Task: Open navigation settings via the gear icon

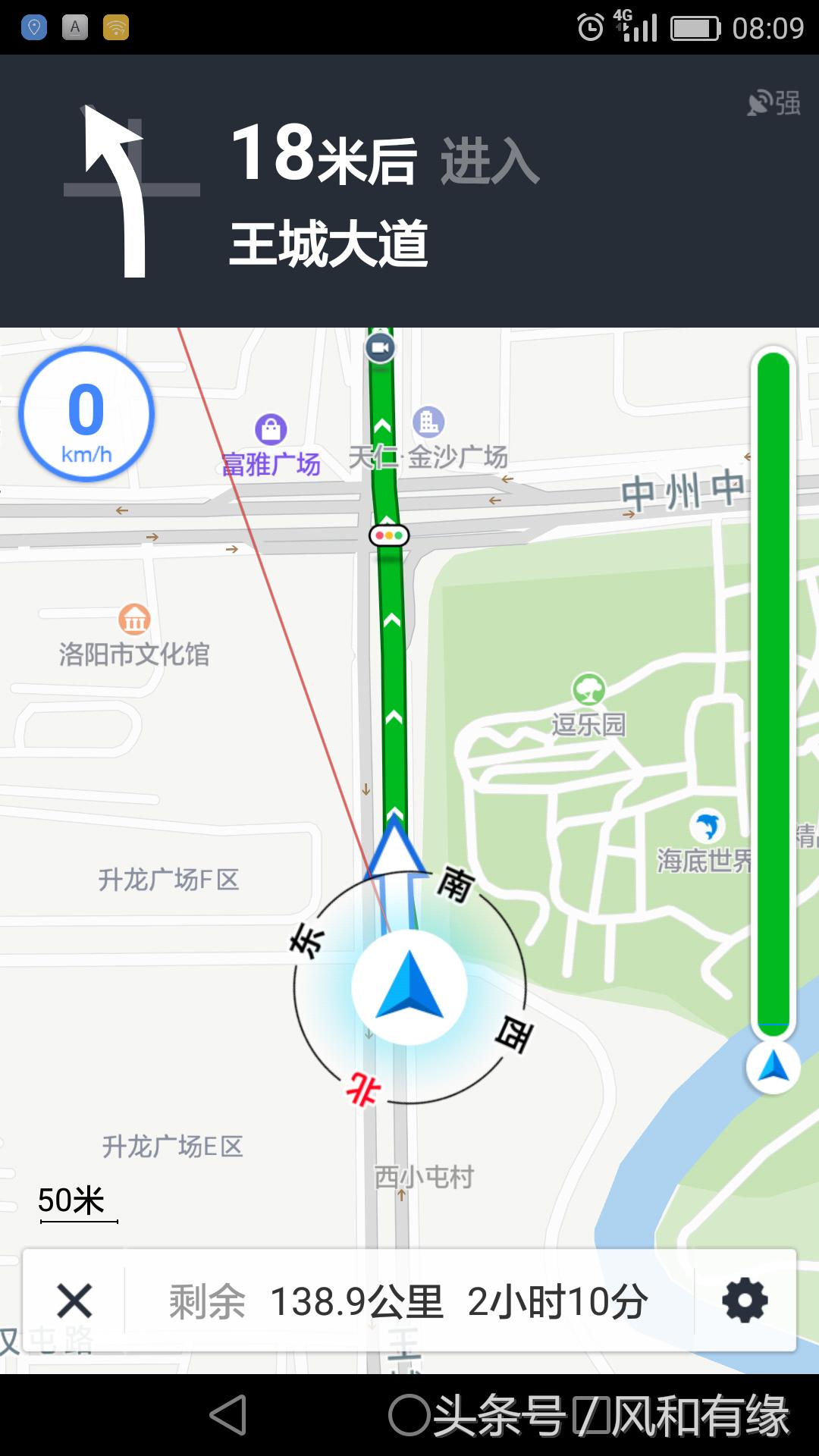Action: tap(745, 1300)
